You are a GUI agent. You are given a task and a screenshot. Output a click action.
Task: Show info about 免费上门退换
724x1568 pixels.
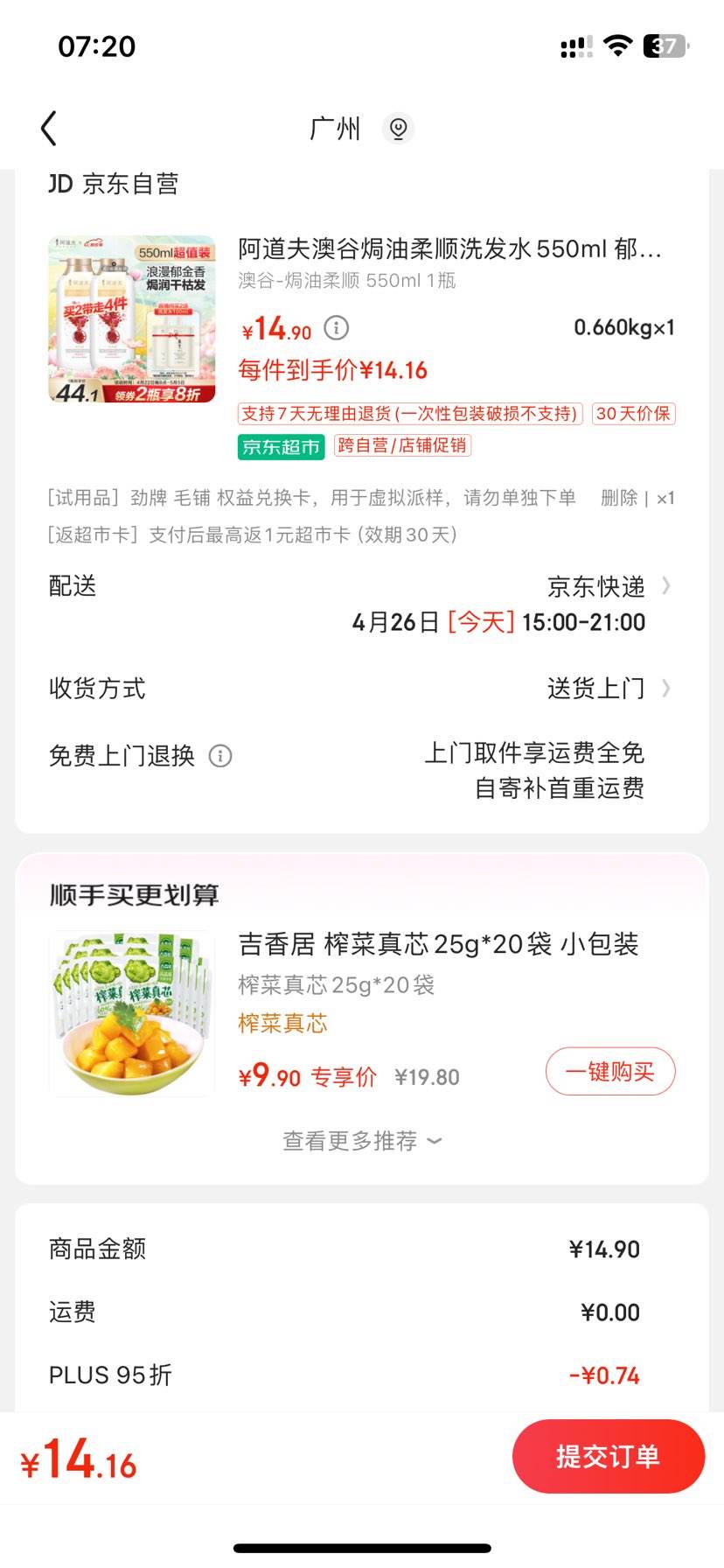pyautogui.click(x=220, y=756)
